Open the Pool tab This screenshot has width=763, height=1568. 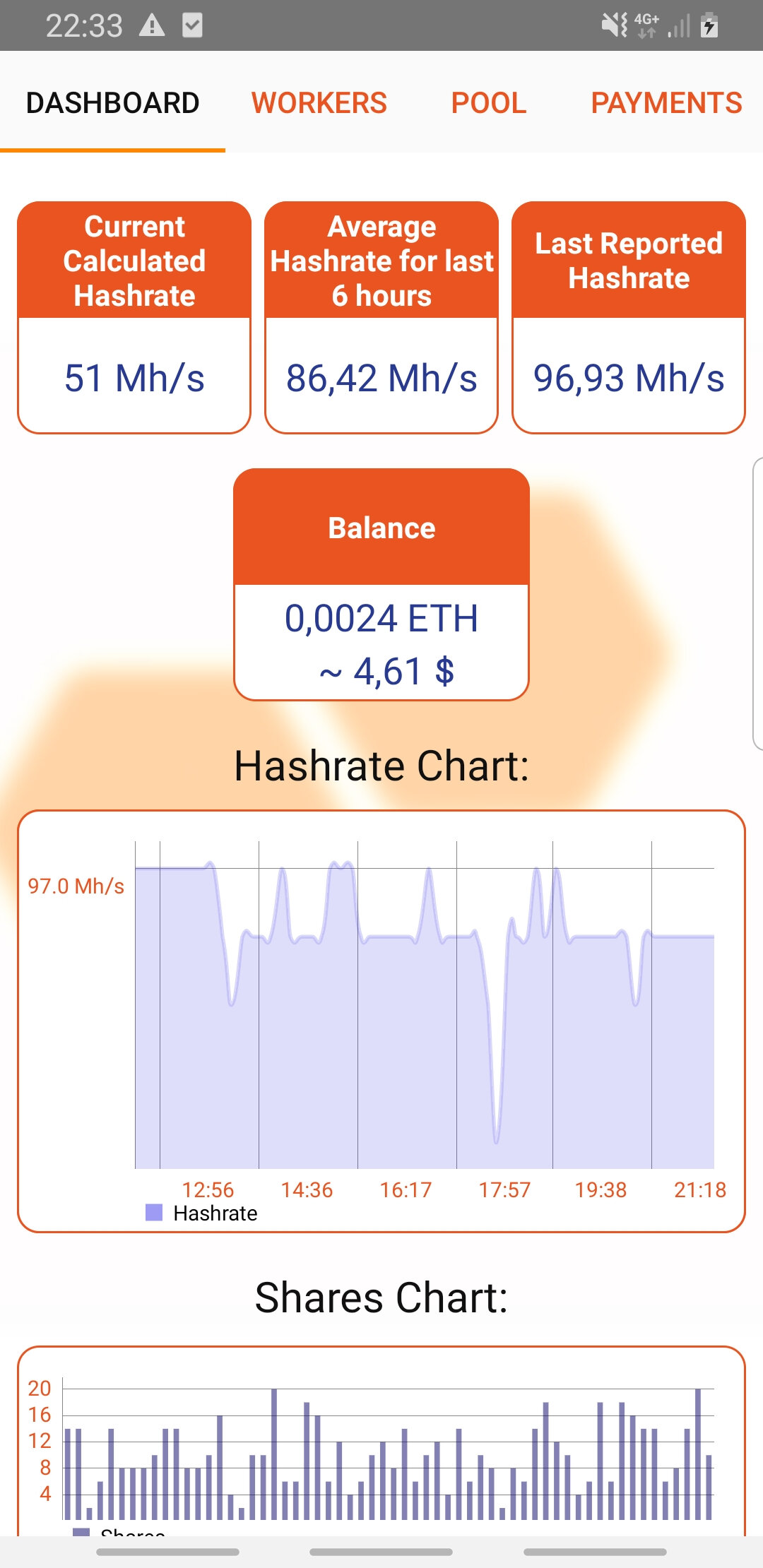[x=489, y=103]
